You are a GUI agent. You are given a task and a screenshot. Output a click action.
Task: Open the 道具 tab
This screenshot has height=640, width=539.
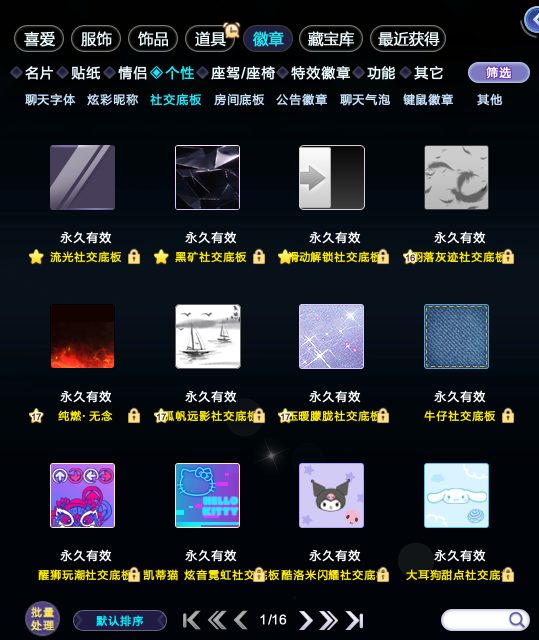(210, 39)
